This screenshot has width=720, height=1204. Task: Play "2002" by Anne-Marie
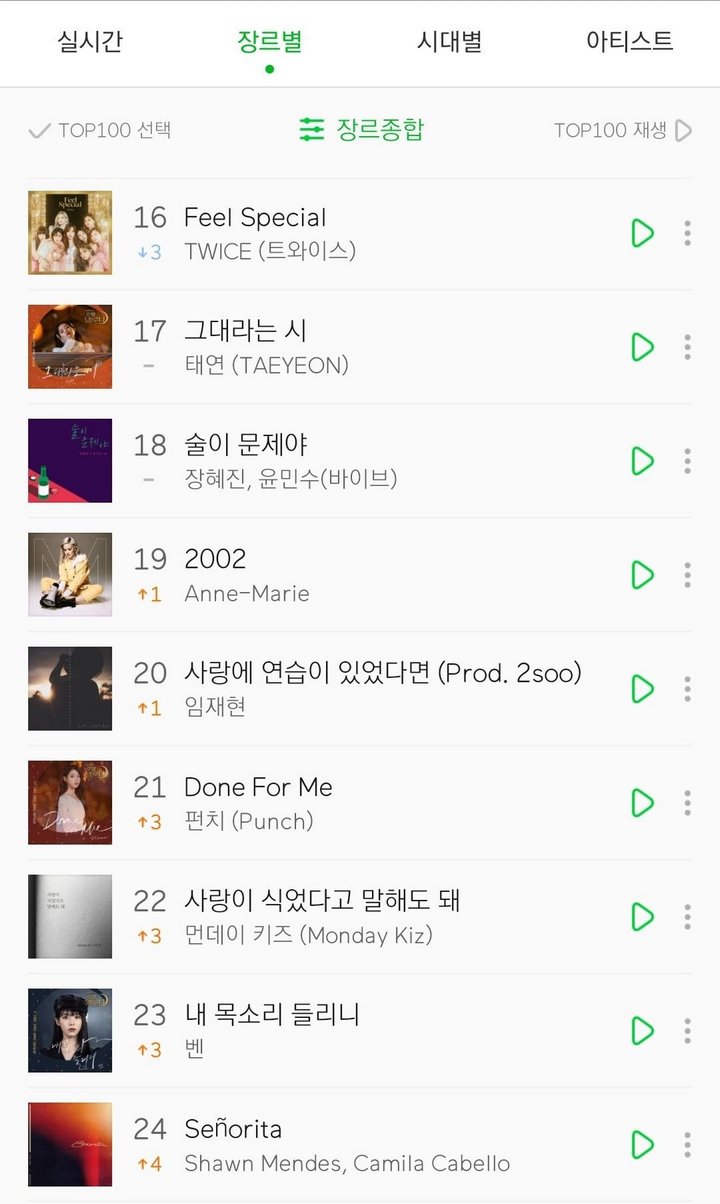[x=641, y=575]
